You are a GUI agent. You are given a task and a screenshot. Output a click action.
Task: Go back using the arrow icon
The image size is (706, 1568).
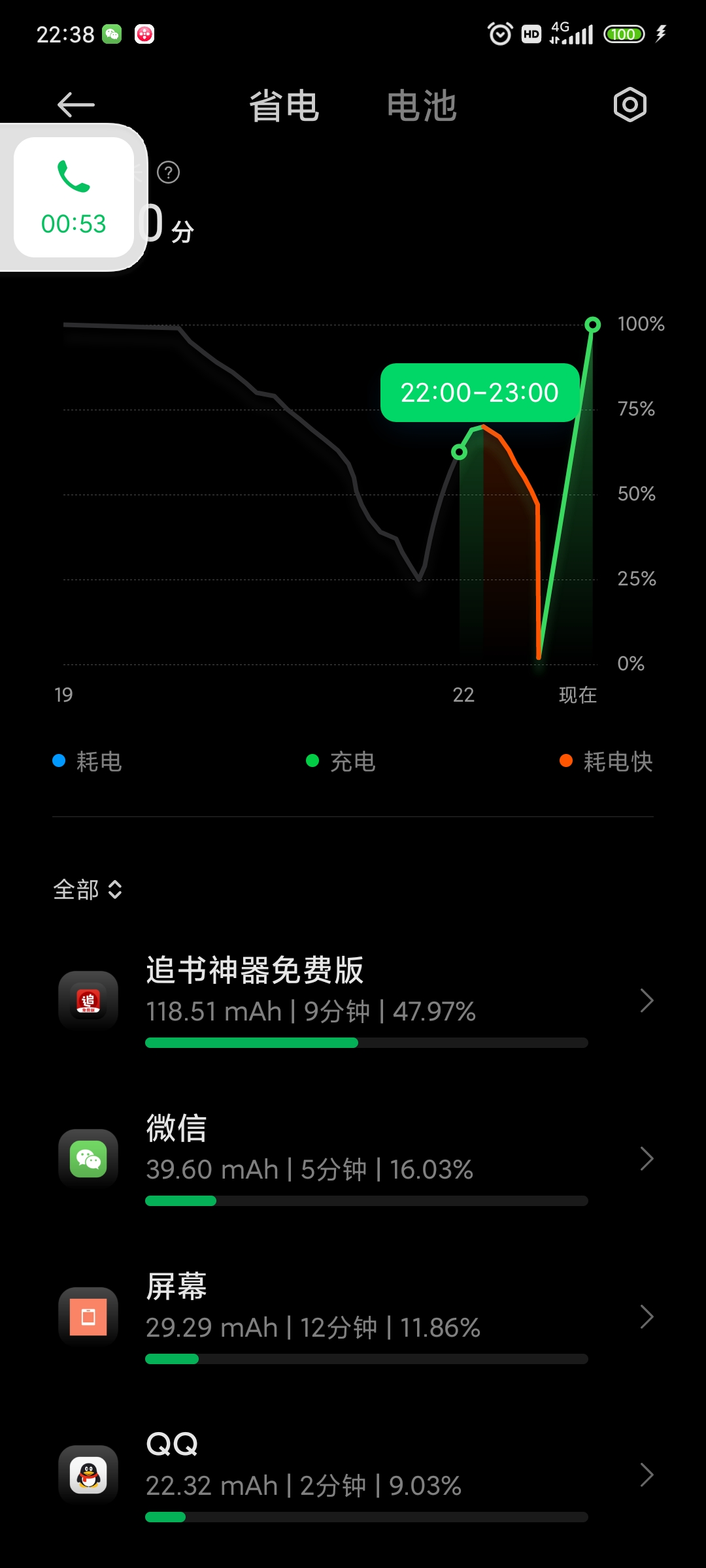[x=76, y=105]
